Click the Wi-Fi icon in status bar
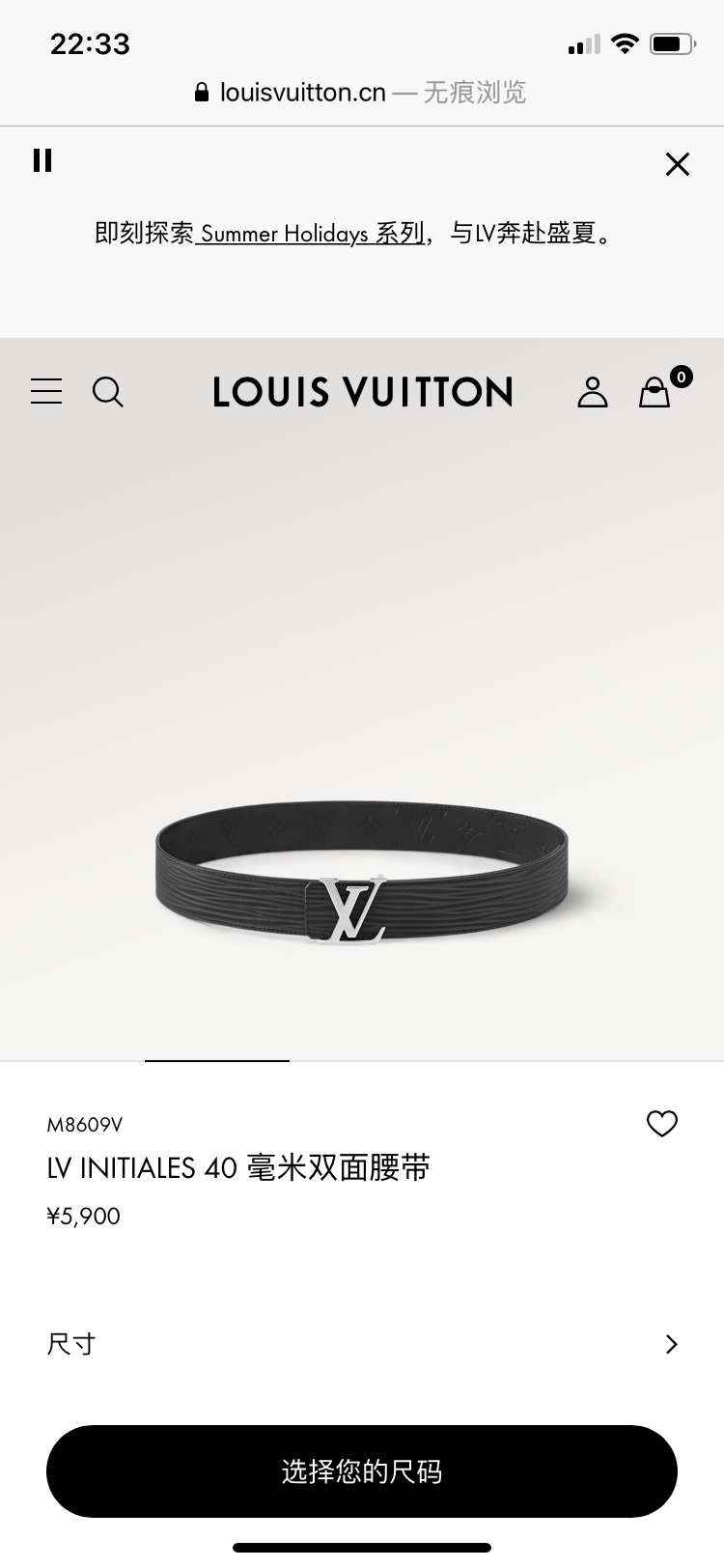Viewport: 724px width, 1568px height. (624, 42)
